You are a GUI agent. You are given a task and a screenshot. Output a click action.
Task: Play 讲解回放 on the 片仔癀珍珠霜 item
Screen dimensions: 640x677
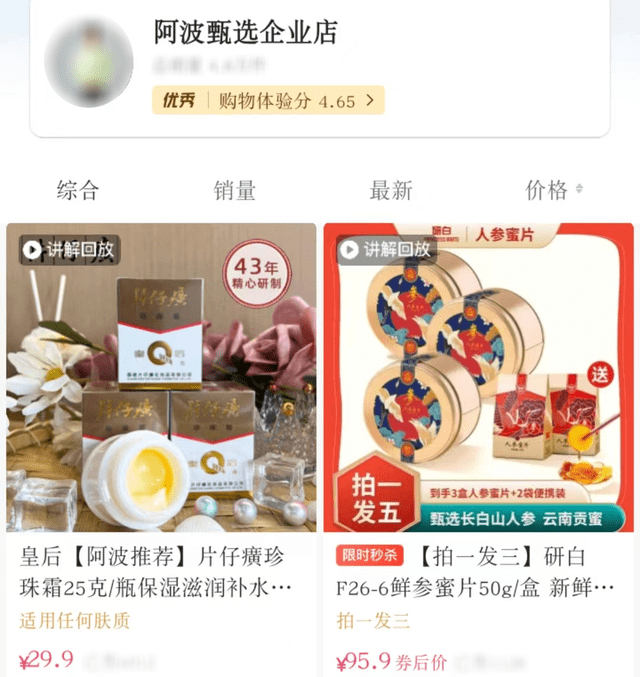coord(69,250)
